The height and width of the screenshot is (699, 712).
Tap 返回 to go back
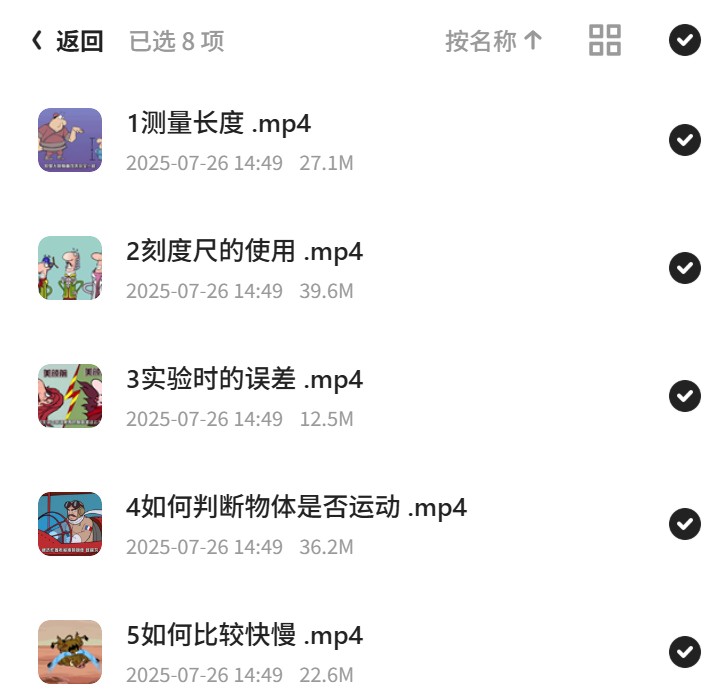tap(67, 41)
